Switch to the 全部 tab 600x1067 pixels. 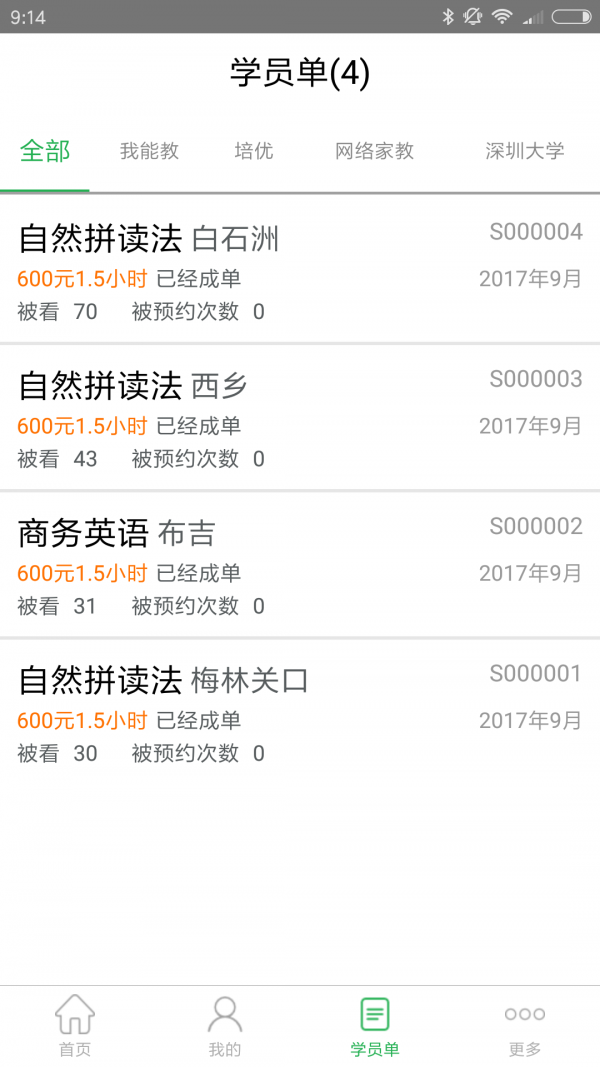45,151
